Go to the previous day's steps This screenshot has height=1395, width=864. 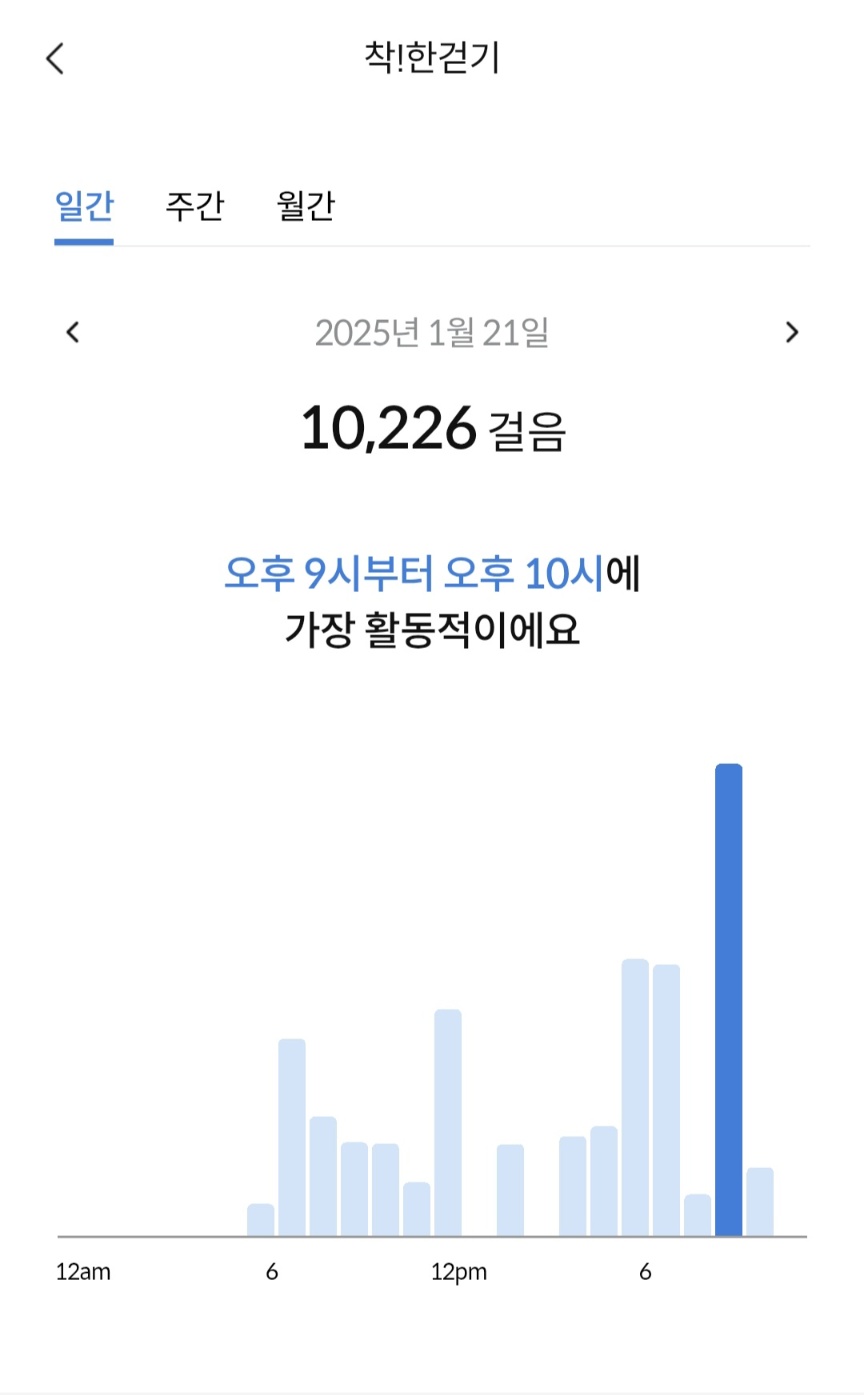click(x=72, y=332)
